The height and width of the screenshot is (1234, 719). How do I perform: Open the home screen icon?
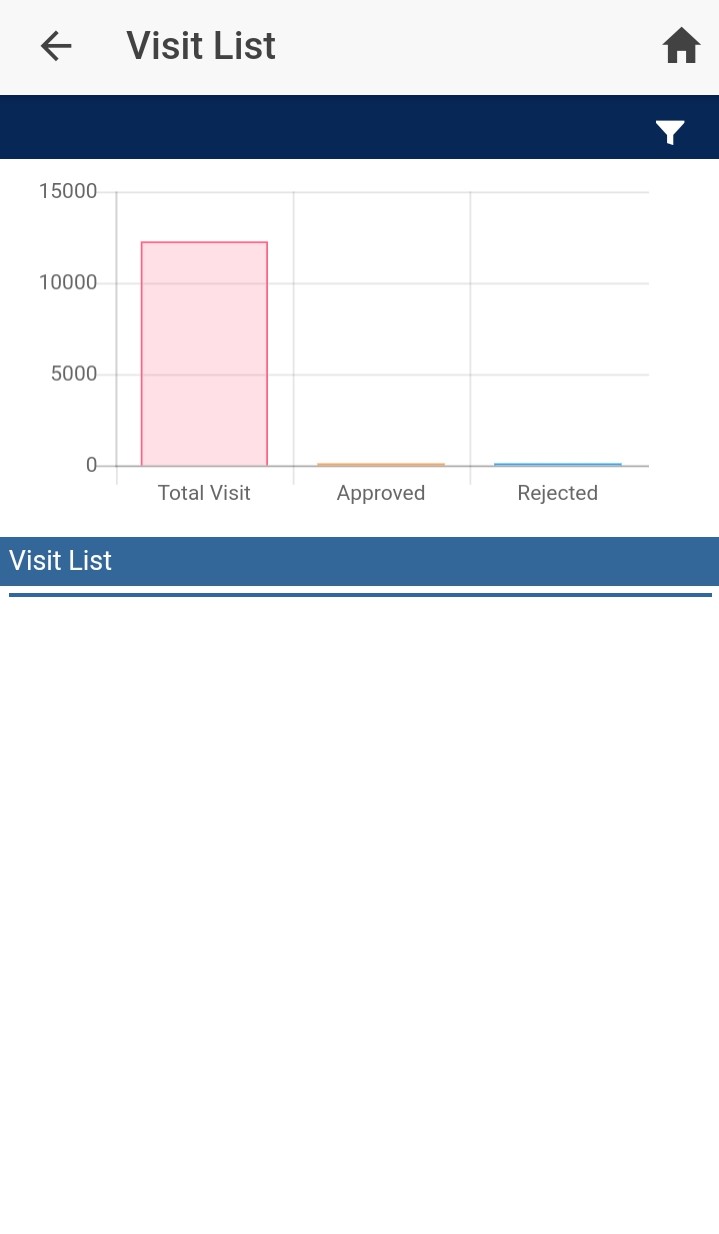[681, 46]
